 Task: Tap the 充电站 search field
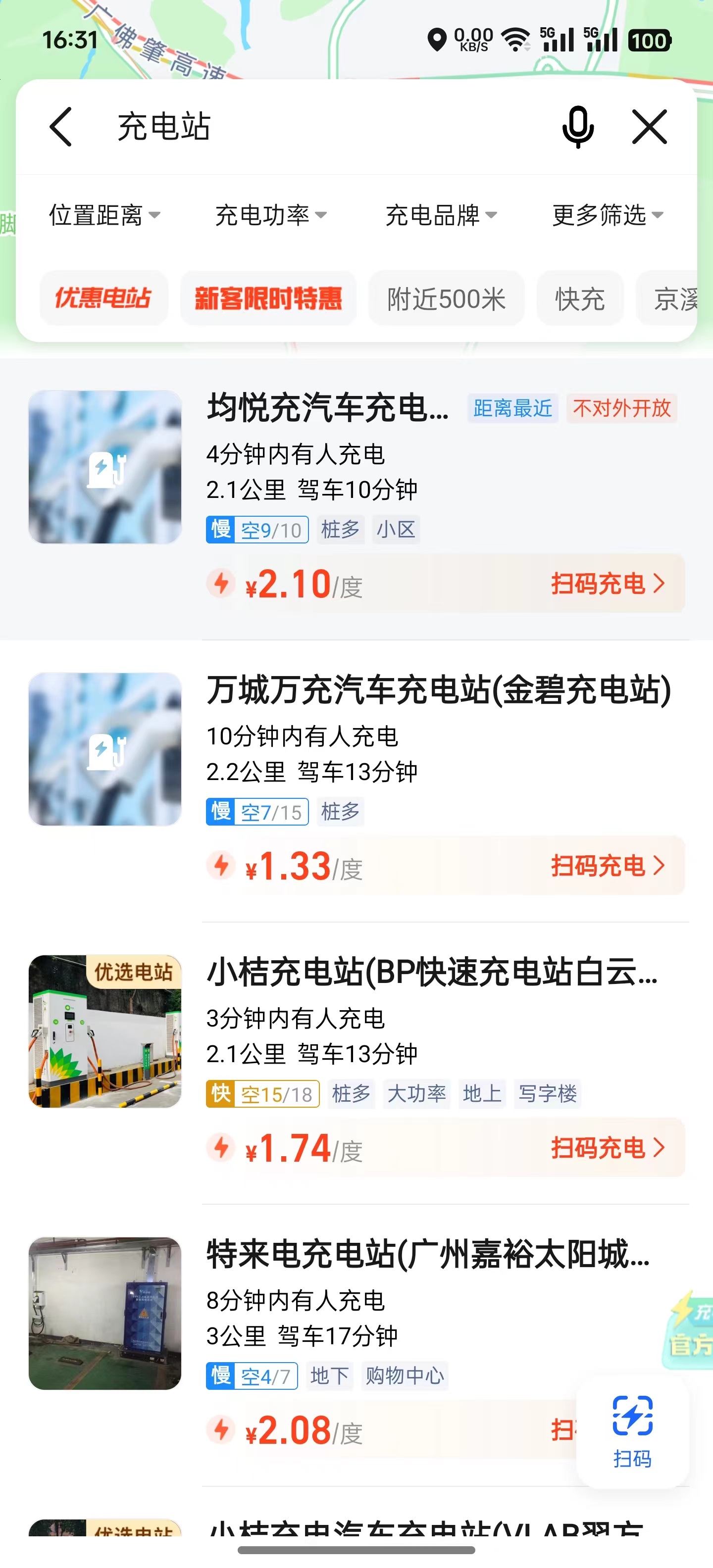[316, 127]
